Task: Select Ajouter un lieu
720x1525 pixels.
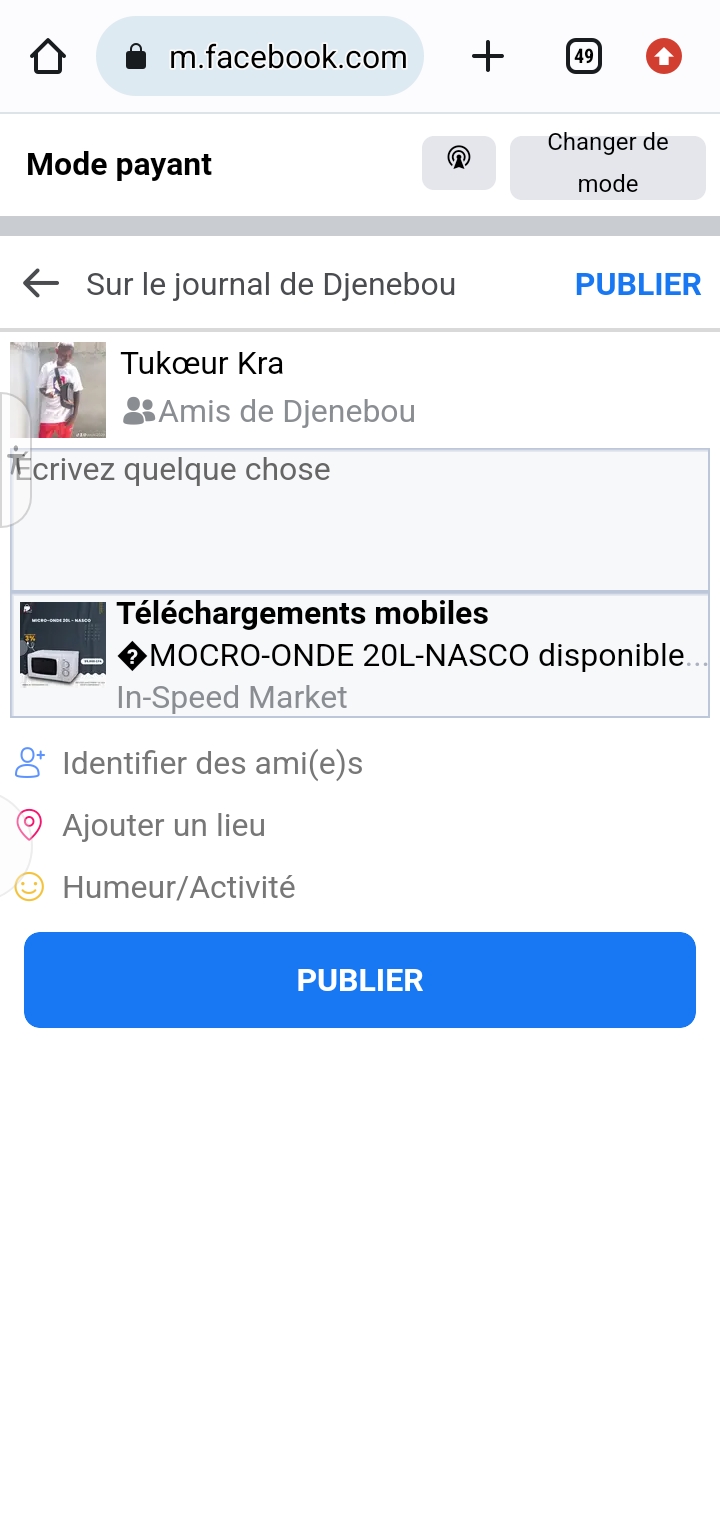Action: click(x=163, y=826)
